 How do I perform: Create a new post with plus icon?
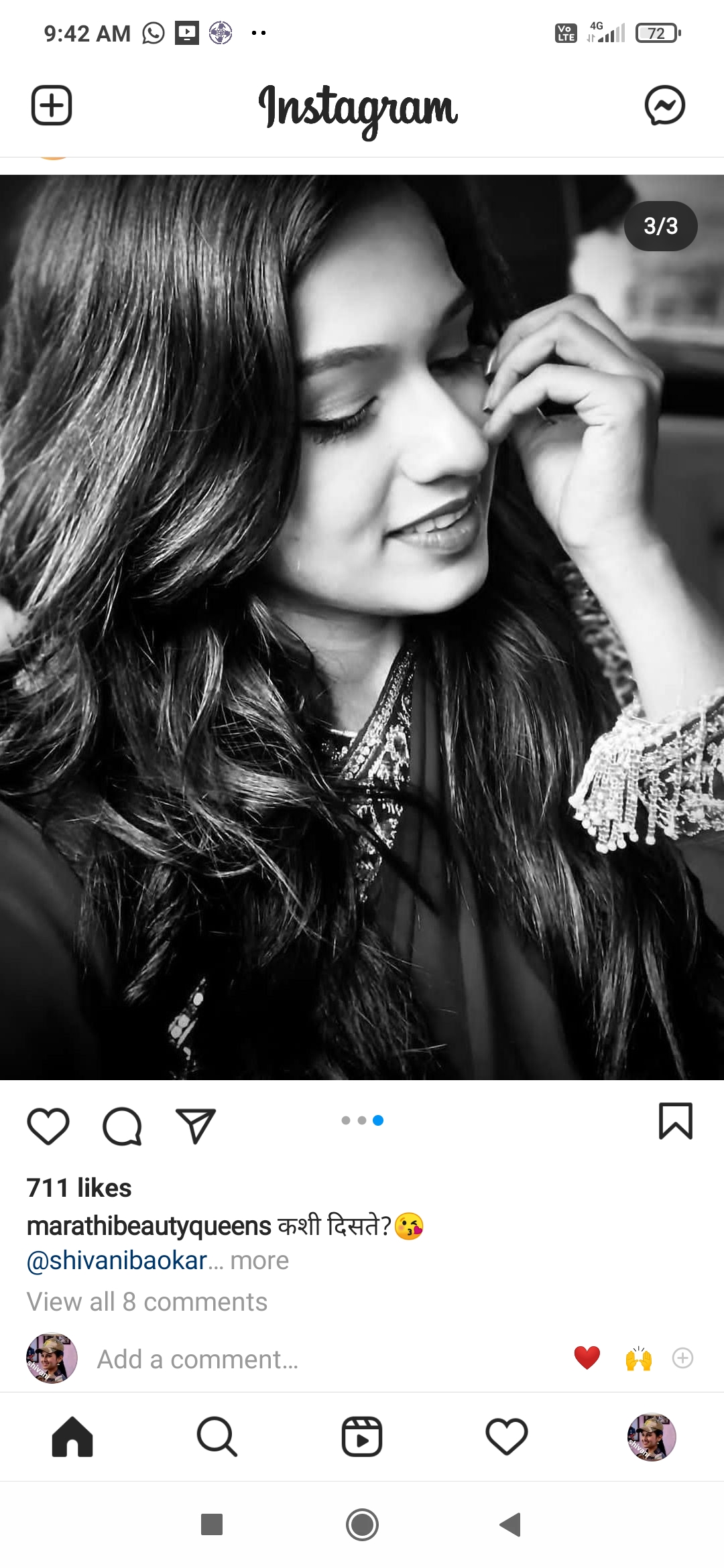tap(52, 105)
